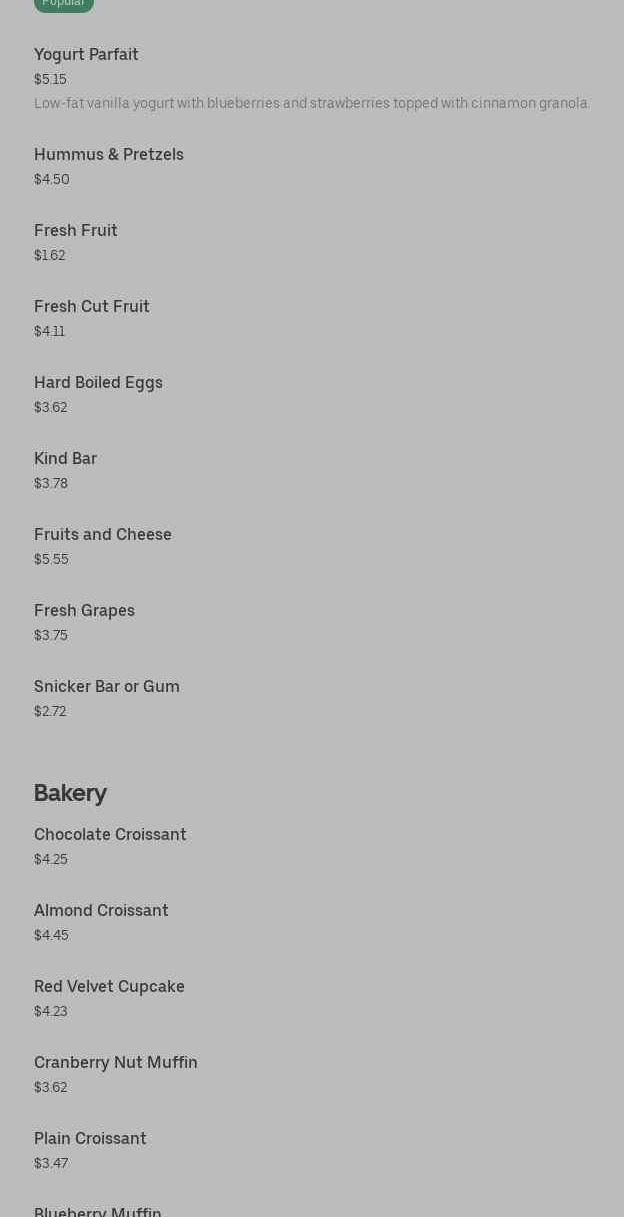
Task: Tap the Plain Croissant item
Action: (x=90, y=1139)
